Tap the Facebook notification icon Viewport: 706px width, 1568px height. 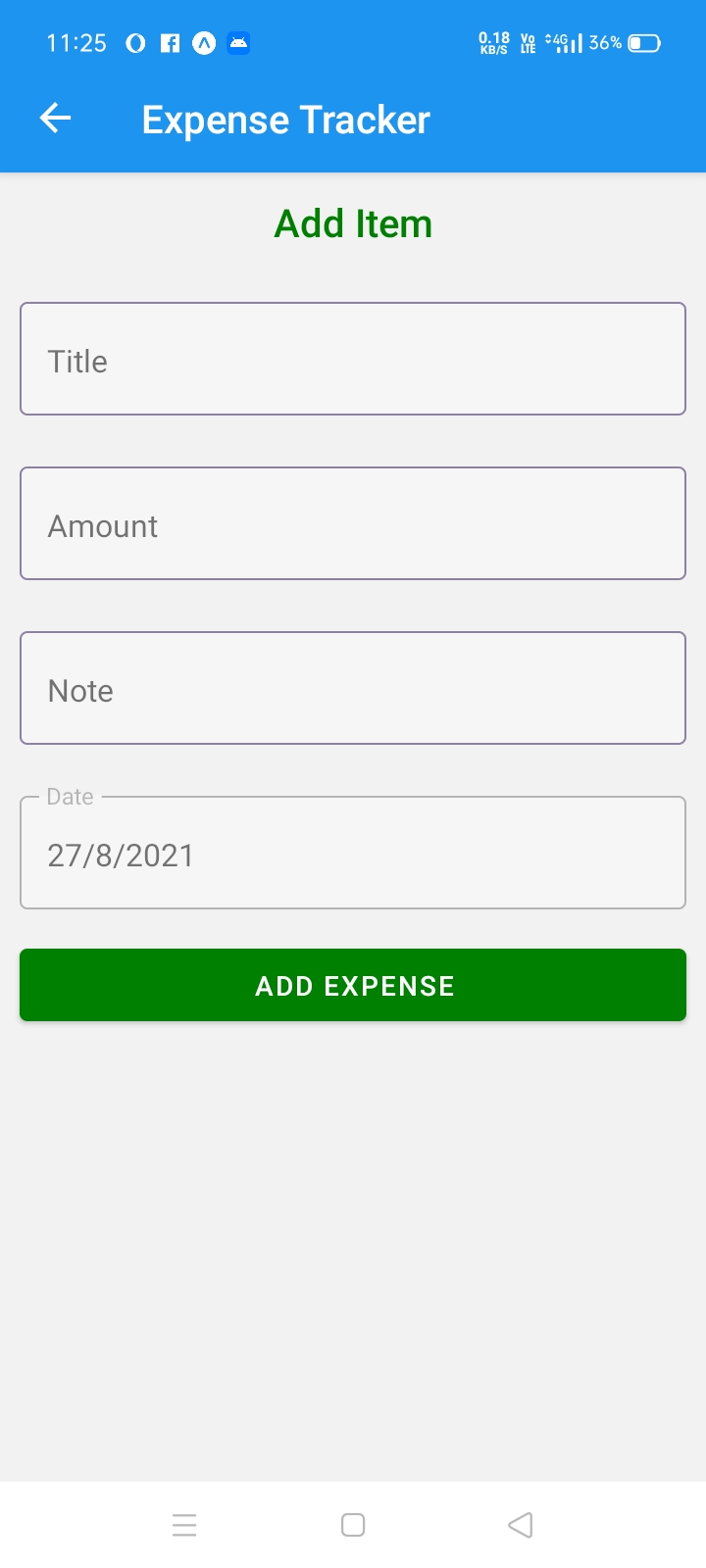coord(169,43)
